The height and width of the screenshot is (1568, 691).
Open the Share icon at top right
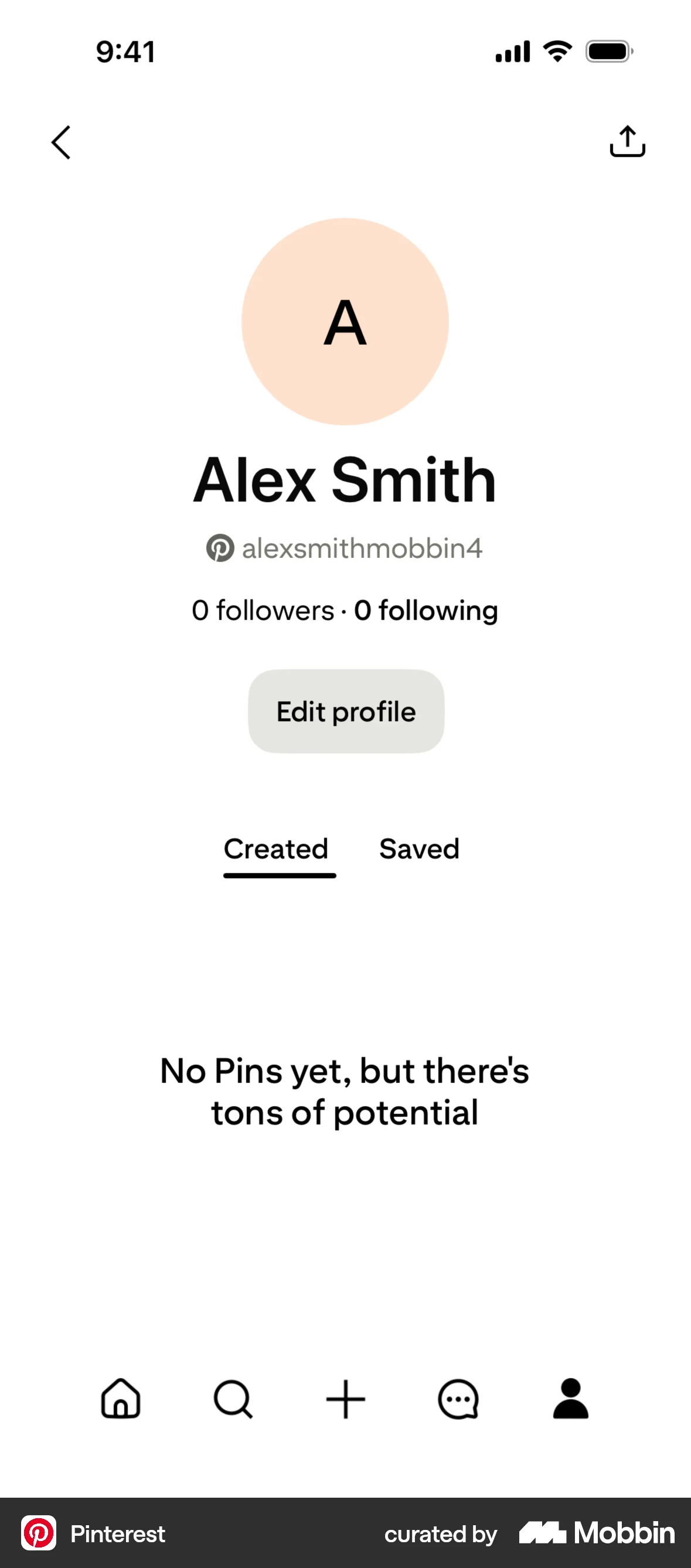click(627, 142)
